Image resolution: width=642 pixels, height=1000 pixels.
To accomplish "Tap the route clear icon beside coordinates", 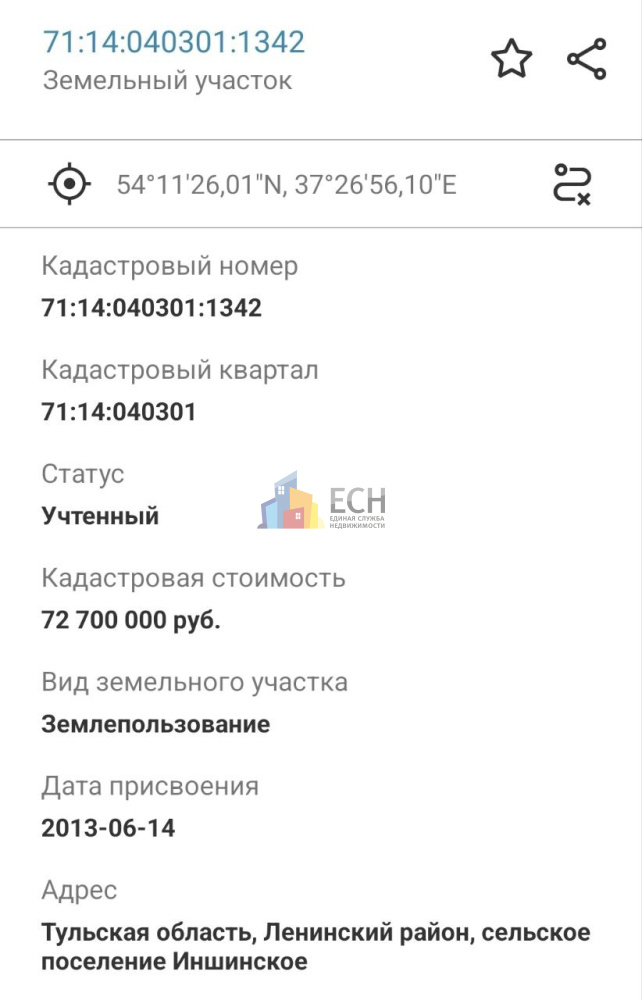I will coord(571,184).
